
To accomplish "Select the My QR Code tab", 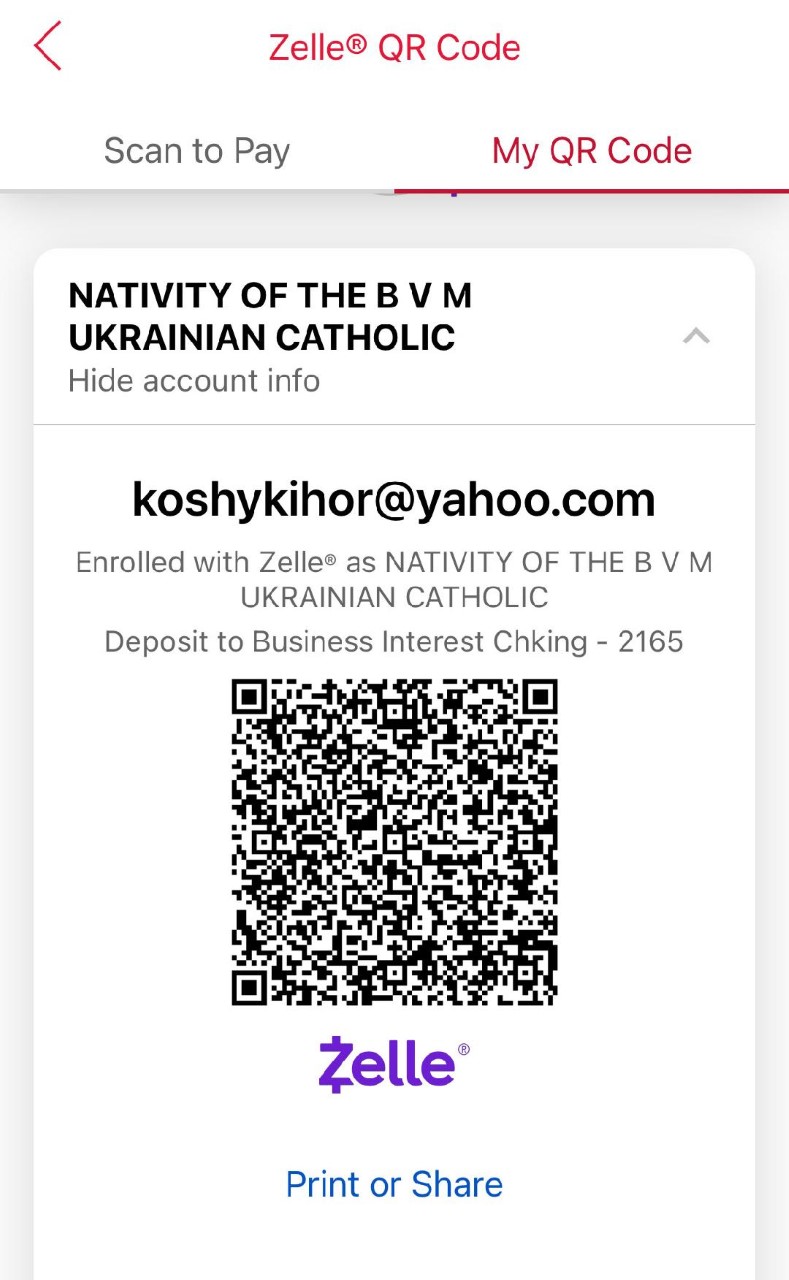I will click(592, 151).
